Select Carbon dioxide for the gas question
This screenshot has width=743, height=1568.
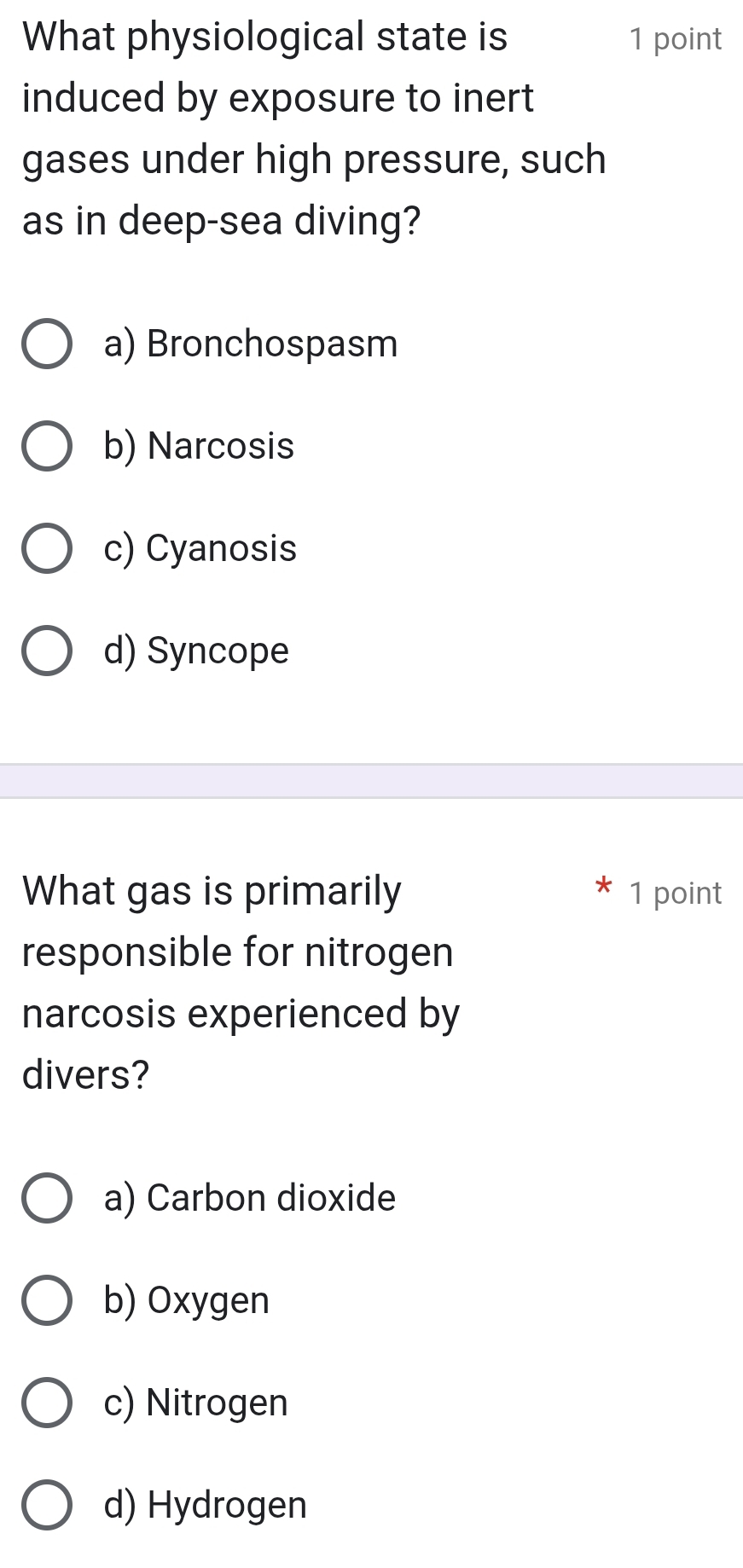click(47, 1198)
